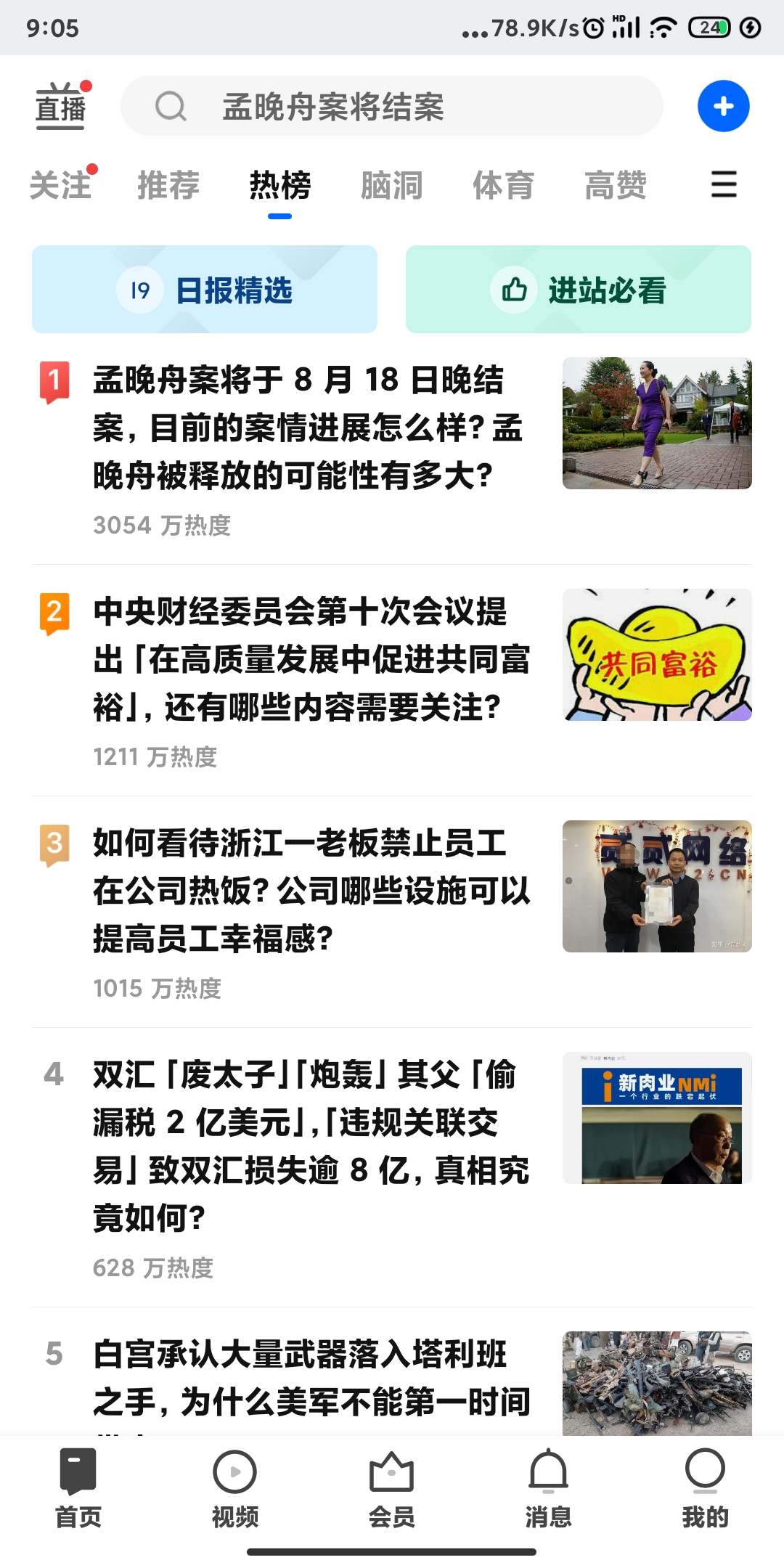The width and height of the screenshot is (784, 1568).
Task: Switch to the 关注 tab
Action: point(61,185)
